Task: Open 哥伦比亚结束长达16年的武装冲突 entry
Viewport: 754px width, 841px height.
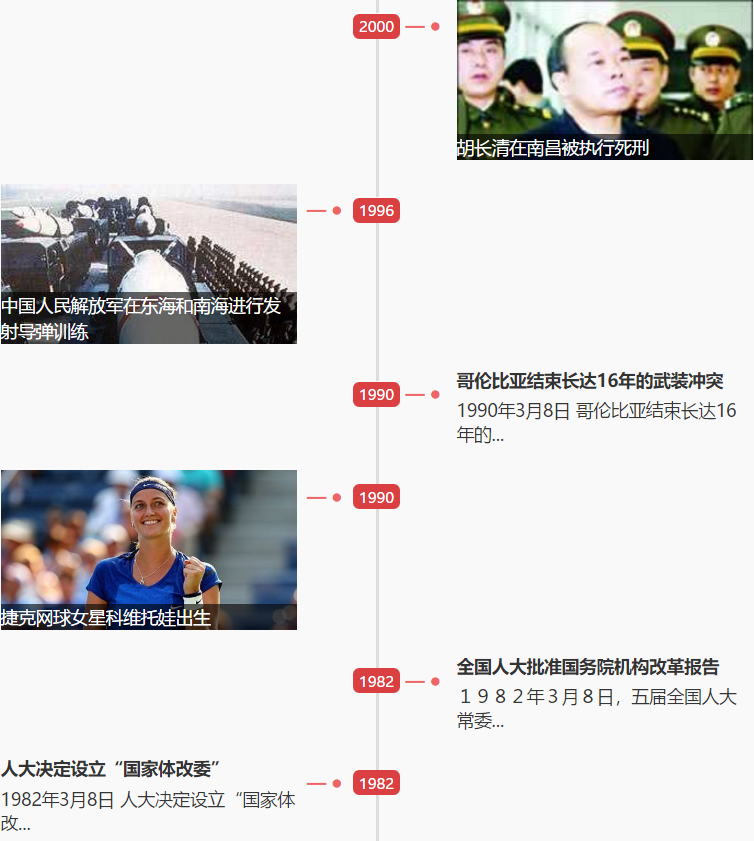Action: coord(589,381)
